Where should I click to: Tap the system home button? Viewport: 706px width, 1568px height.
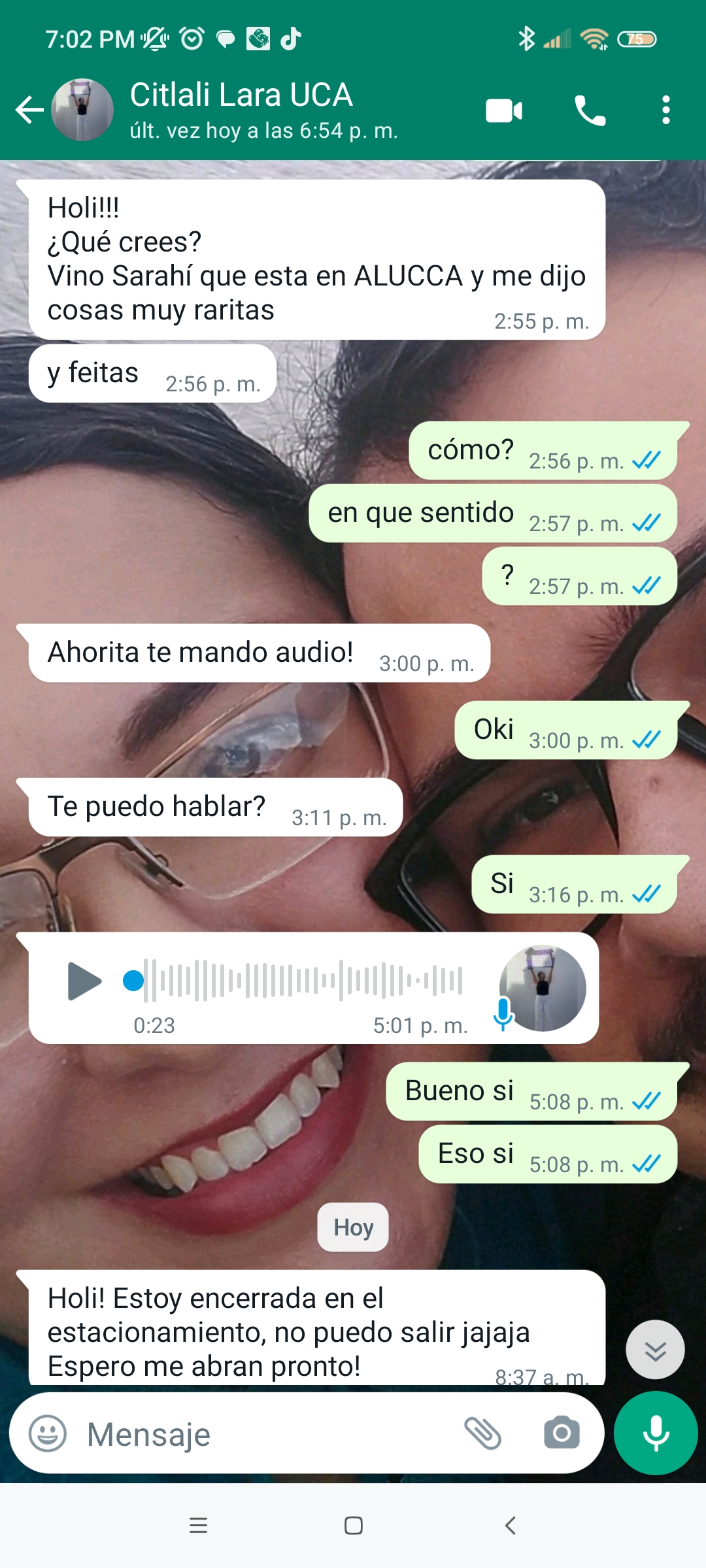tap(354, 1526)
